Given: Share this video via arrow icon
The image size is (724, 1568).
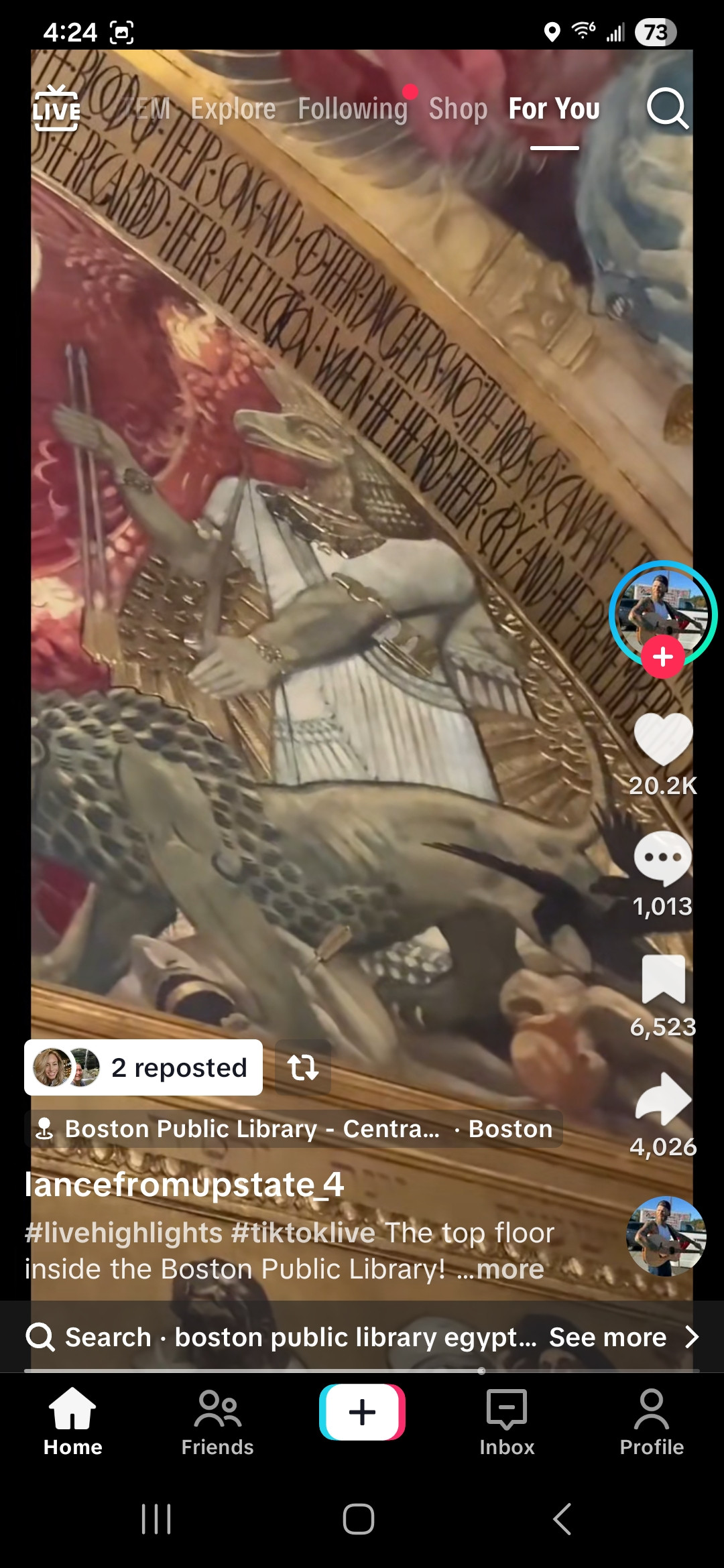Looking at the screenshot, I should (x=663, y=1100).
